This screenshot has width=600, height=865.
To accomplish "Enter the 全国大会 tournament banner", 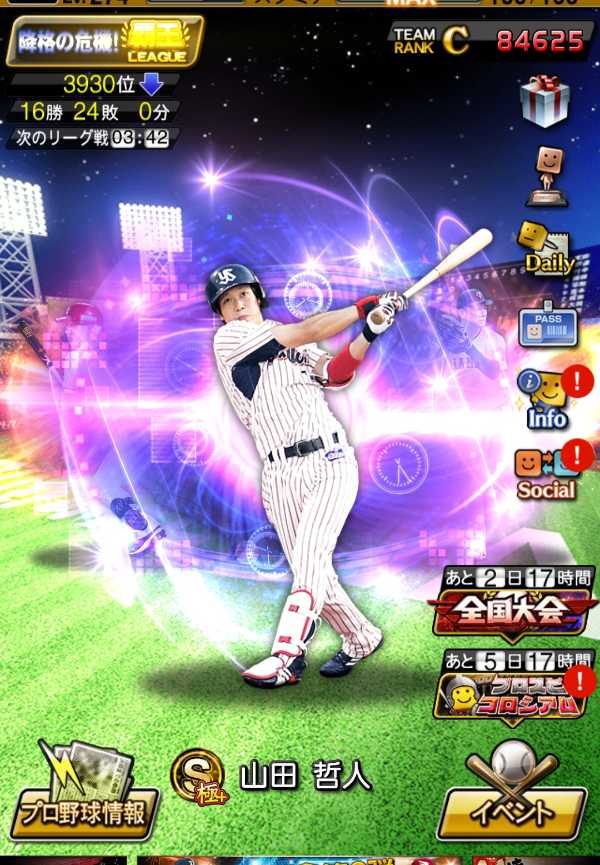I will 514,608.
